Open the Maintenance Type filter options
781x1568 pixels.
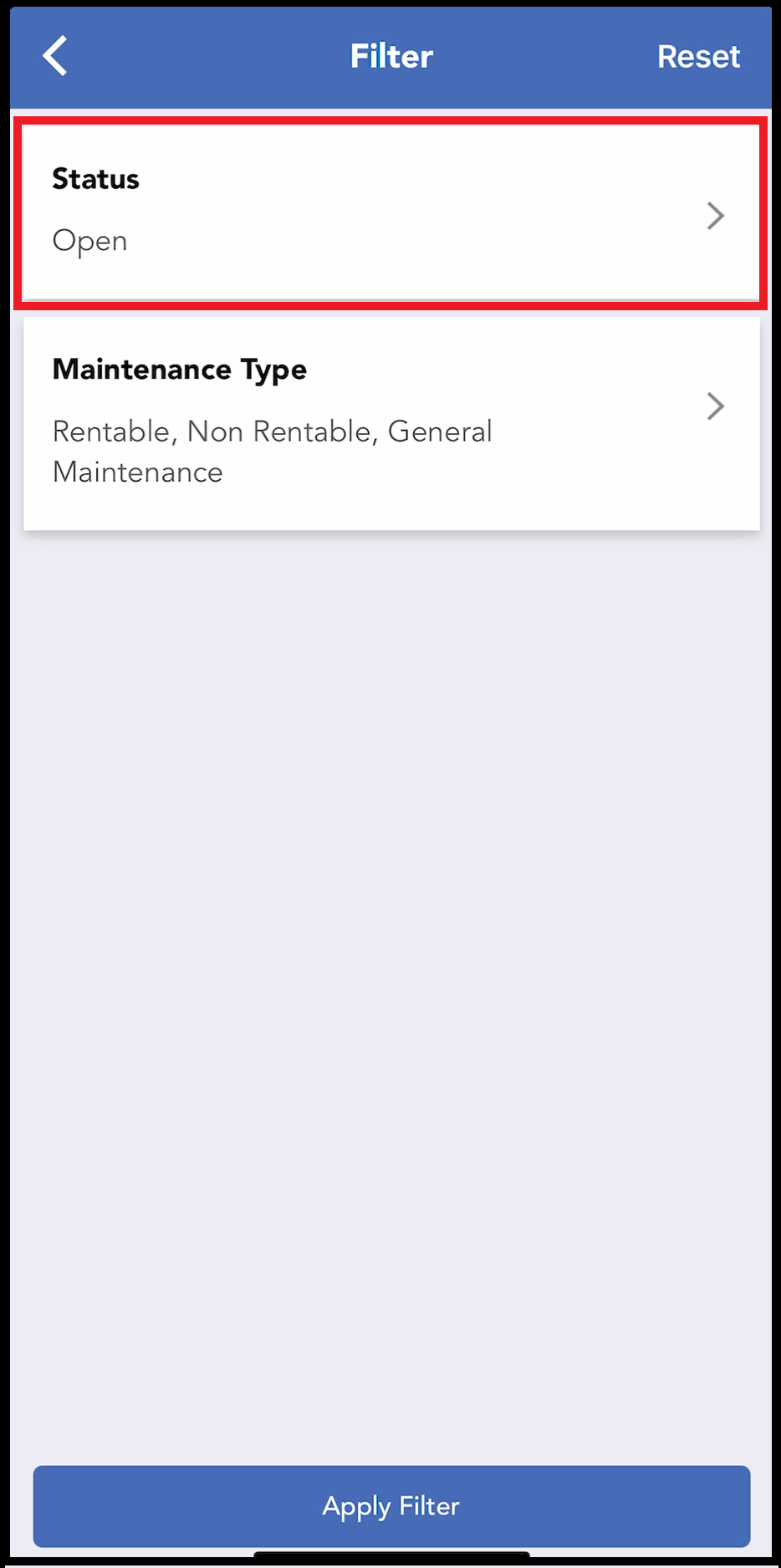pyautogui.click(x=390, y=423)
